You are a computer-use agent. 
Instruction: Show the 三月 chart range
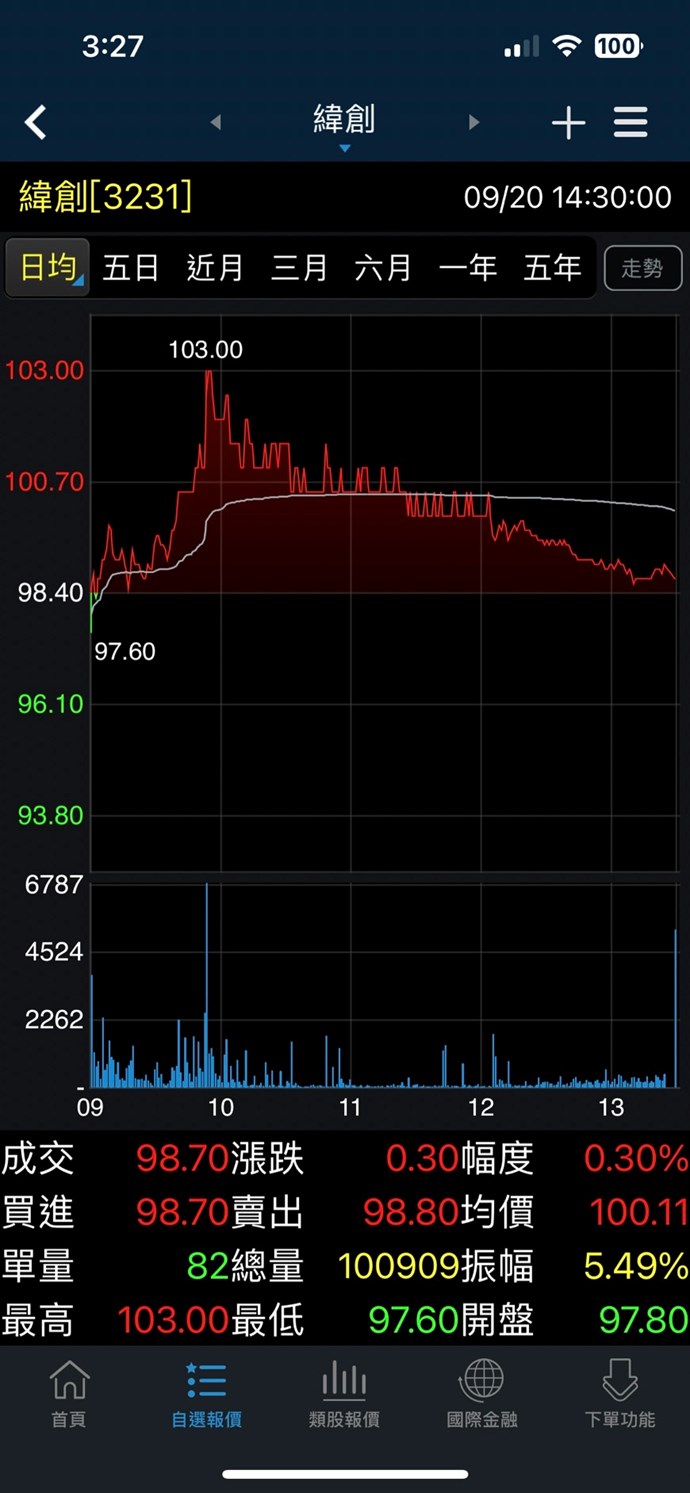pyautogui.click(x=299, y=268)
